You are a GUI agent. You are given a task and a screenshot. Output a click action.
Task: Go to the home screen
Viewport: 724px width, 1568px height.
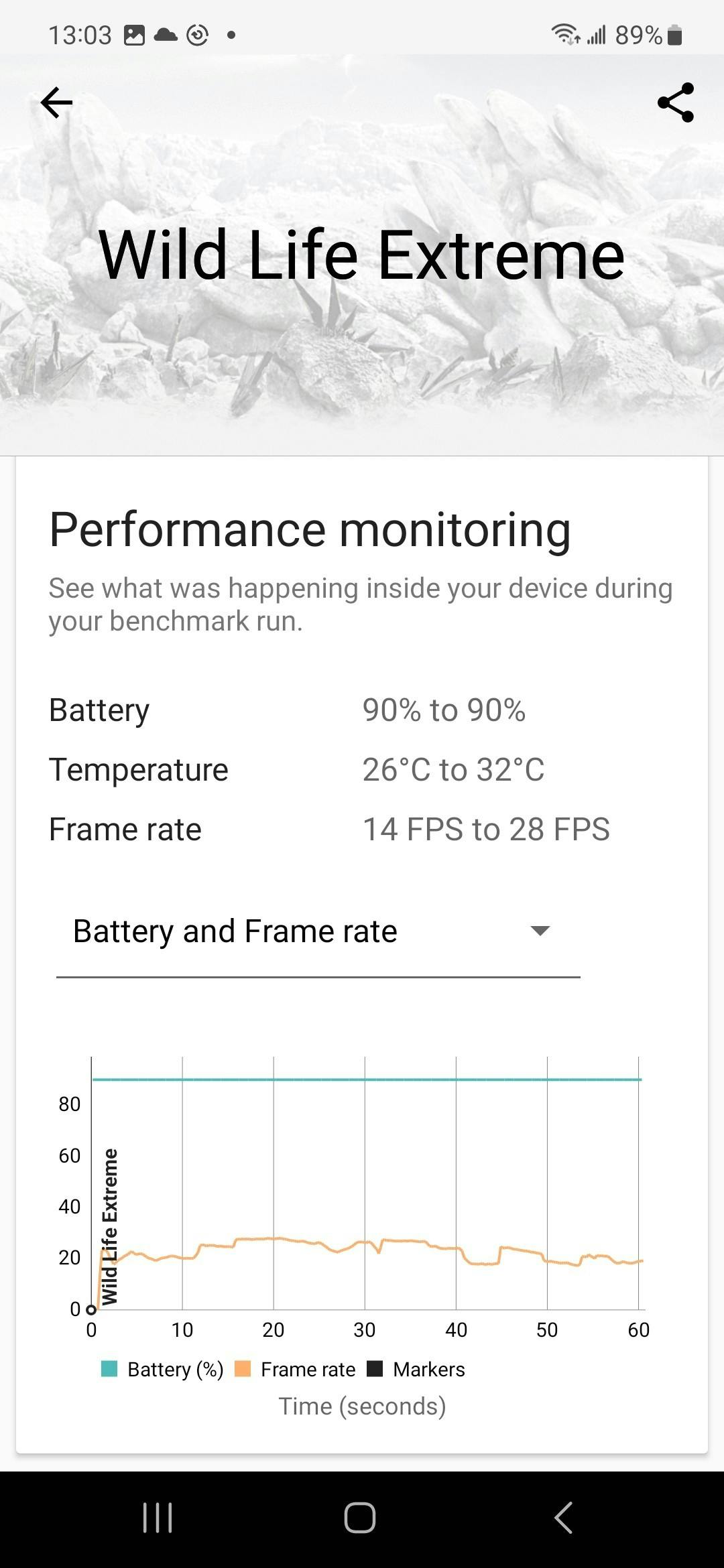pos(360,1517)
